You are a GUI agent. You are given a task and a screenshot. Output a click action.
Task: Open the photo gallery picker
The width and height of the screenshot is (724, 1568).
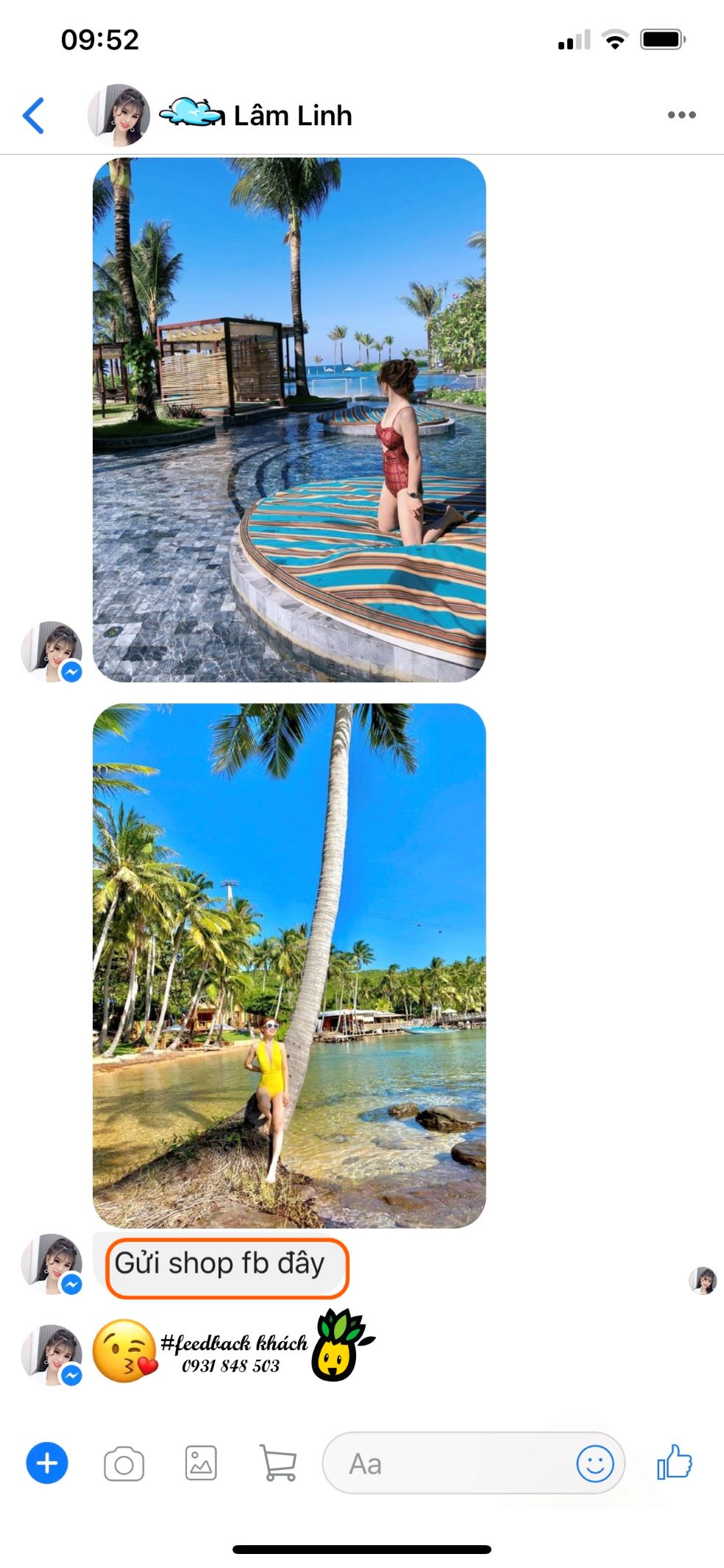pos(201,1463)
